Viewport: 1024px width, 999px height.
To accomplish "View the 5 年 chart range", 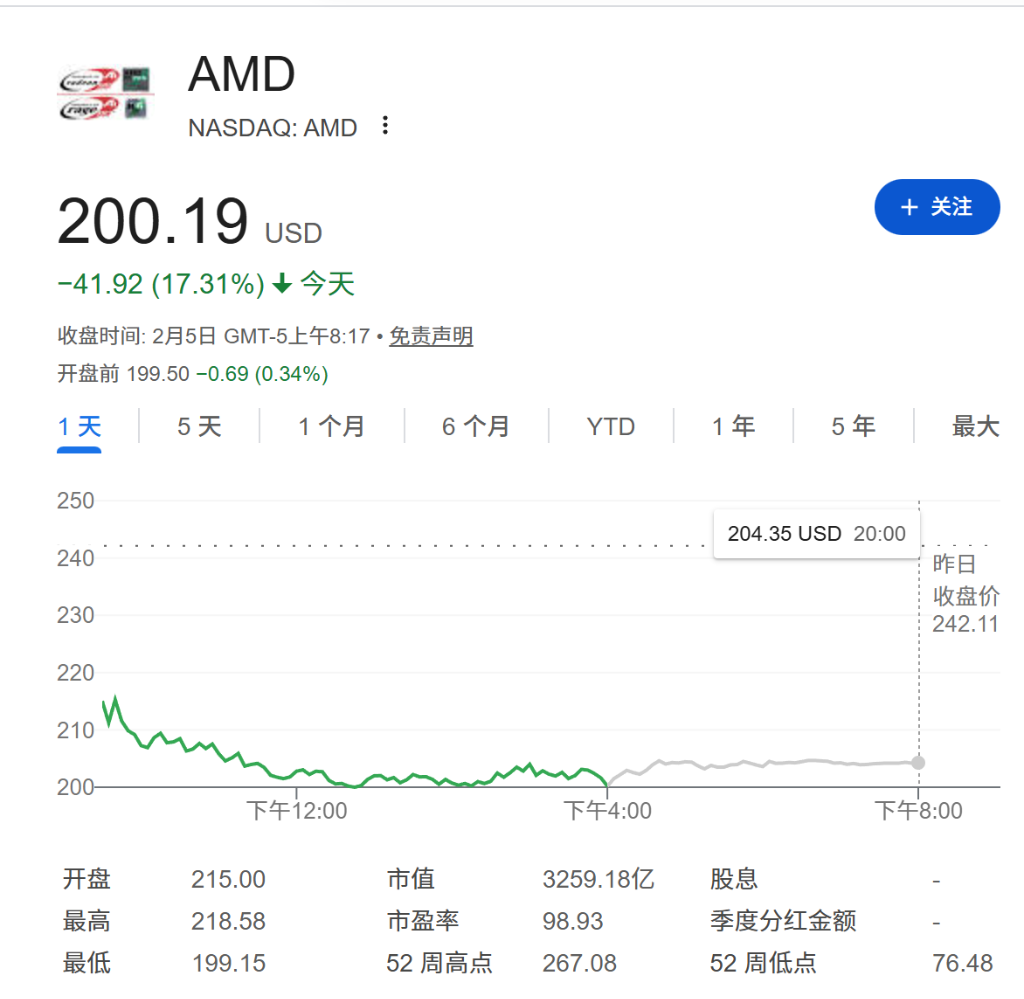I will (853, 427).
